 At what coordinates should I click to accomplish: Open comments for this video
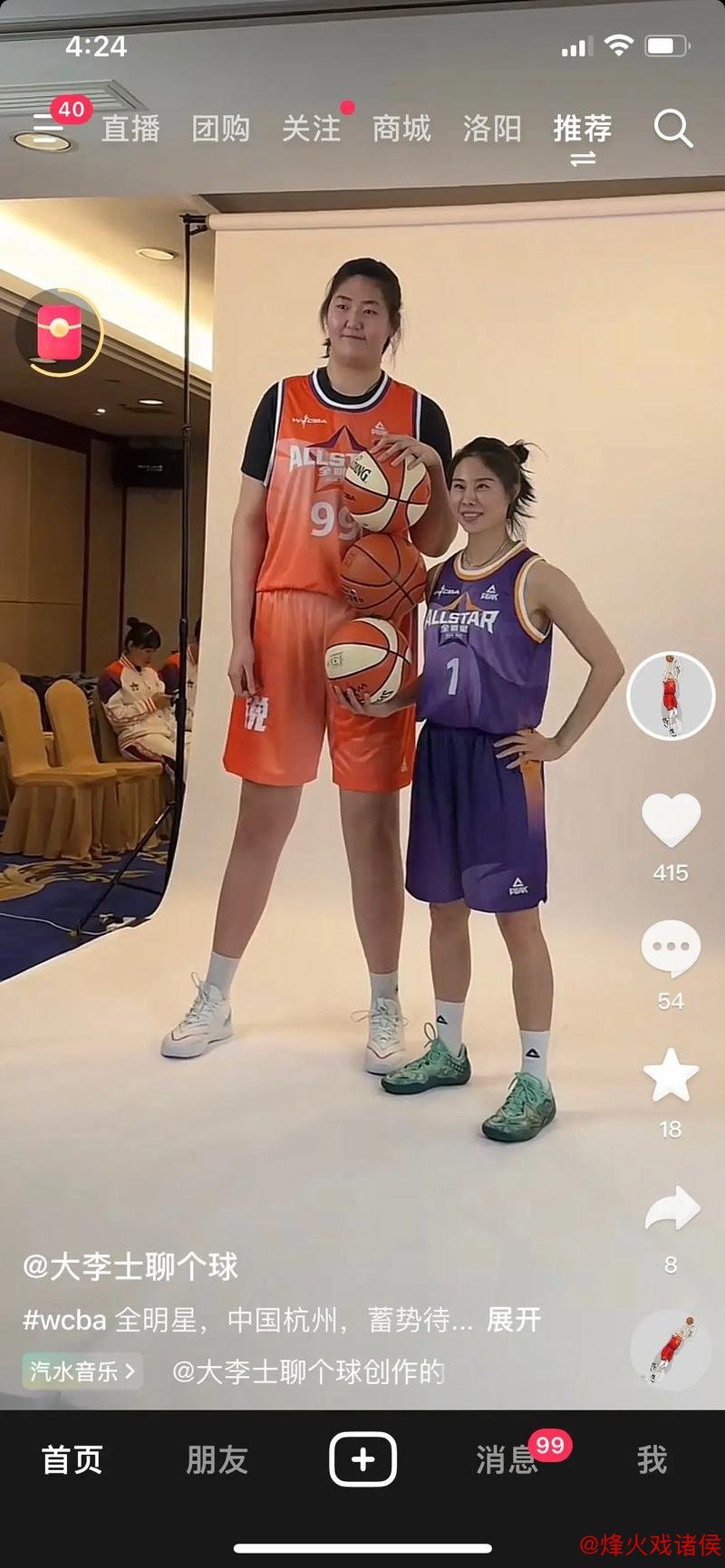672,948
